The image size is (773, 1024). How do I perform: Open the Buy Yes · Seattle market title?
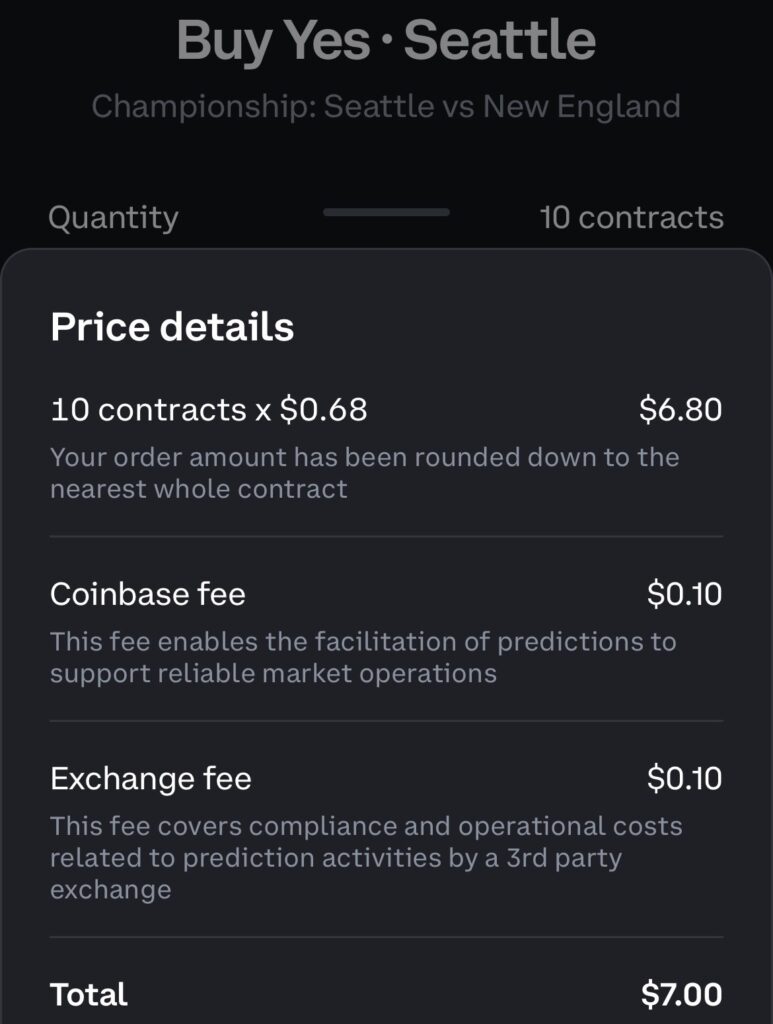coord(386,40)
